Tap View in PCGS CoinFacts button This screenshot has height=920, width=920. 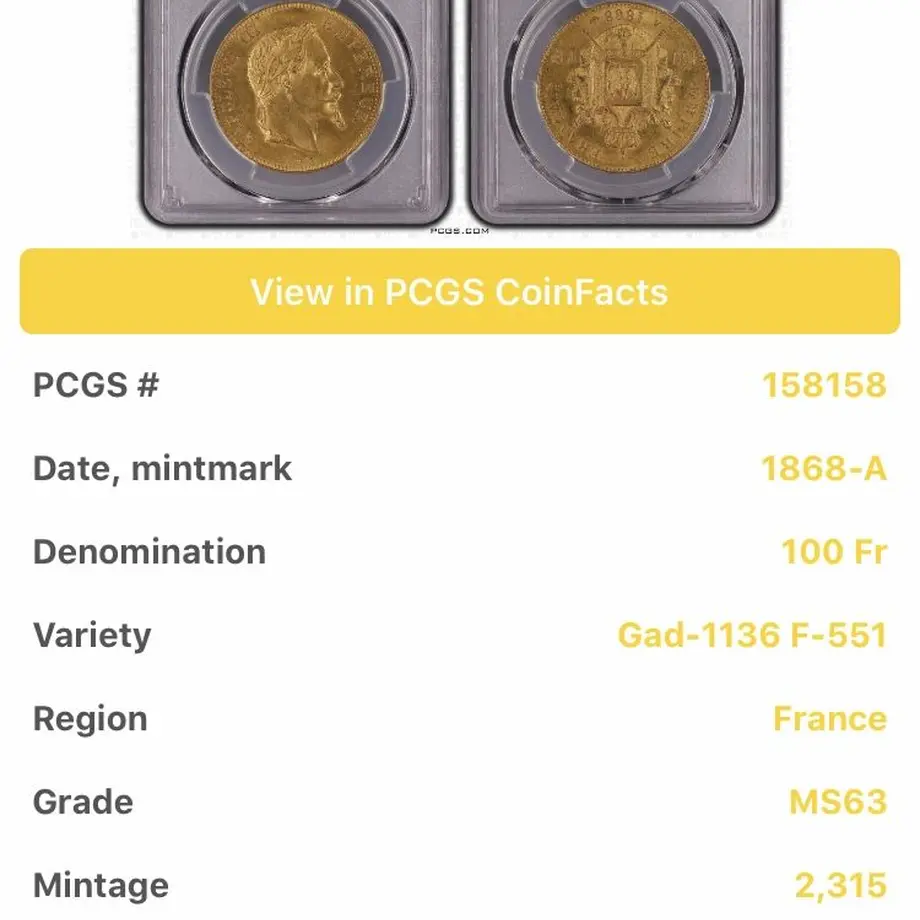459,292
